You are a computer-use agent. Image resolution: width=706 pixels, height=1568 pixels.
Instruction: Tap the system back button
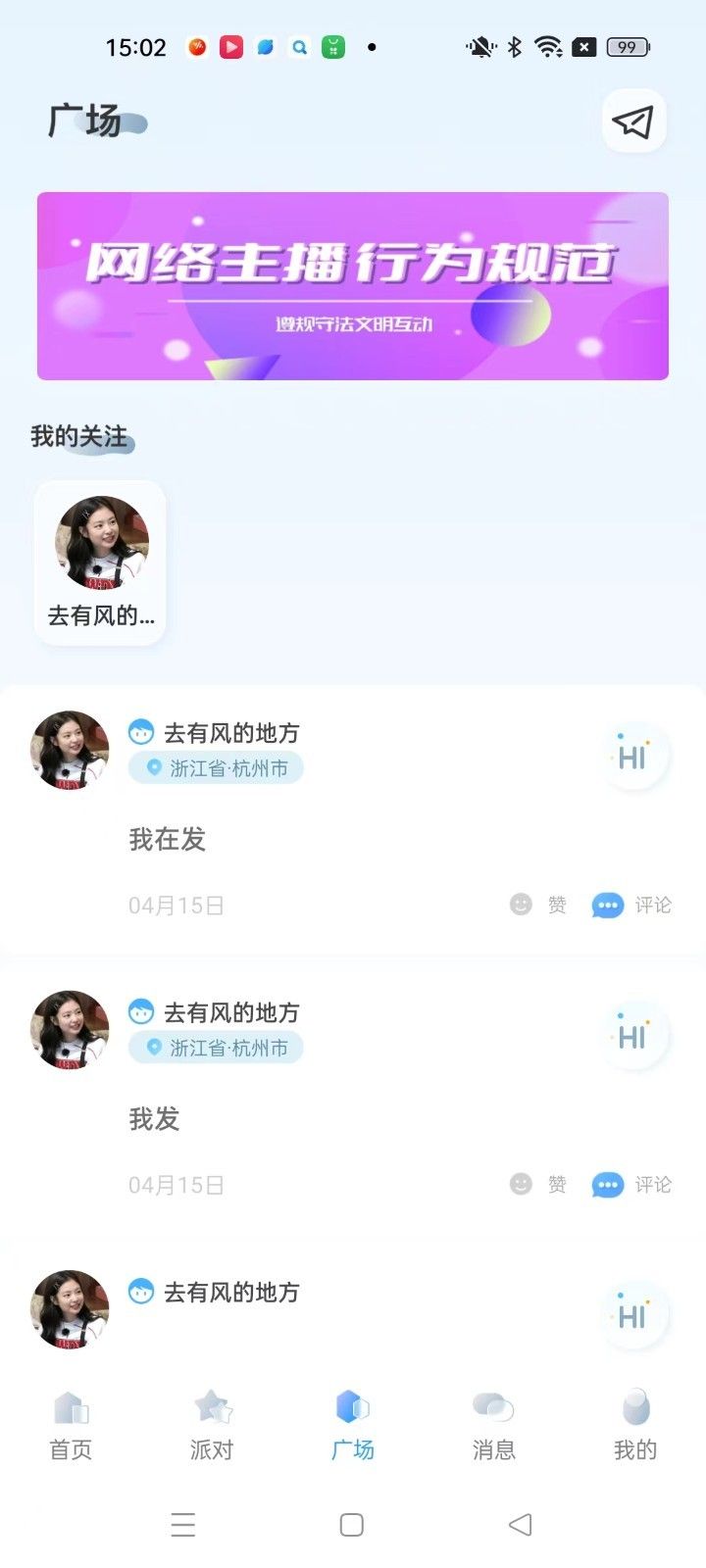(521, 1525)
